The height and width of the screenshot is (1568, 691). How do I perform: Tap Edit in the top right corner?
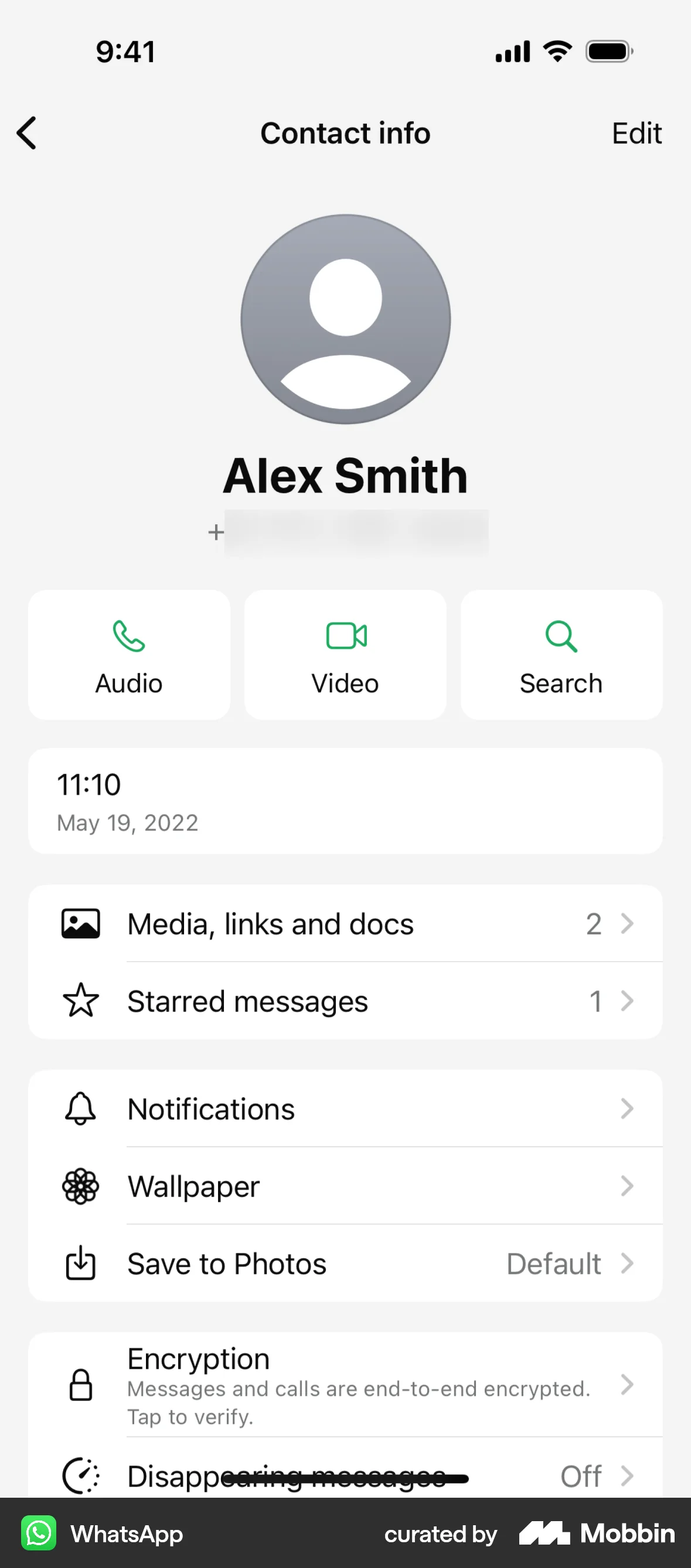coord(637,133)
